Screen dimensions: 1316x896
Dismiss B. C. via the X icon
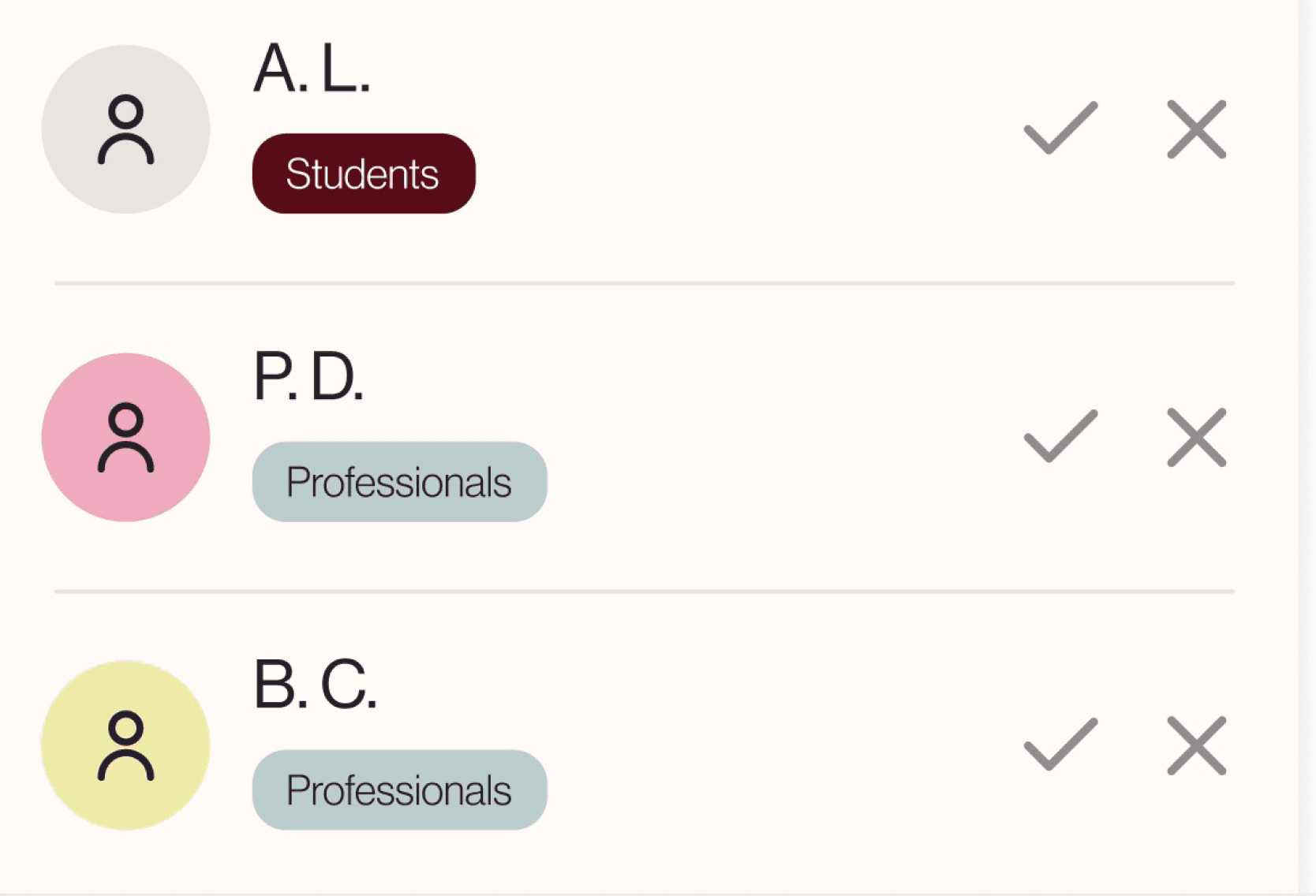coord(1196,745)
